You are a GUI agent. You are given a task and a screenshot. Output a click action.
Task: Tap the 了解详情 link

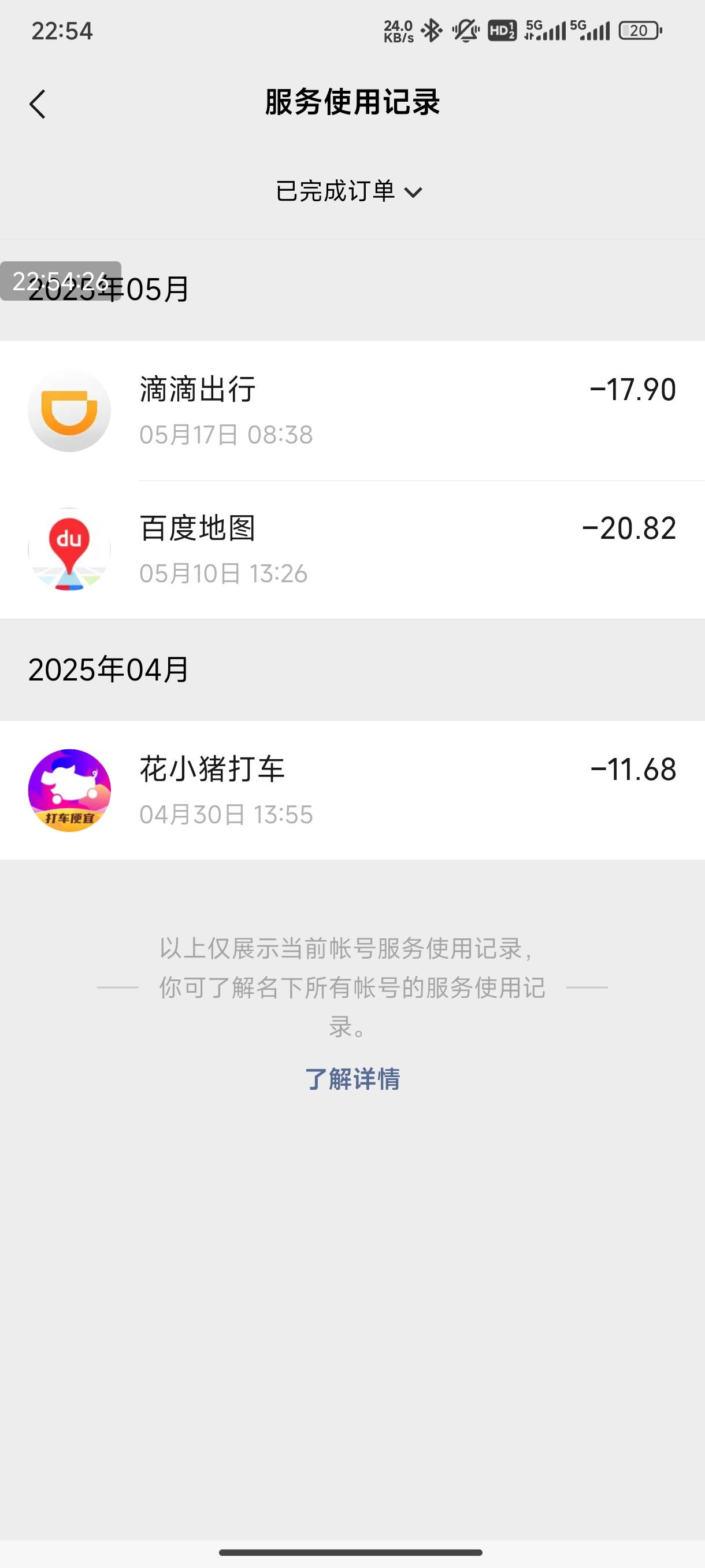coord(352,1079)
